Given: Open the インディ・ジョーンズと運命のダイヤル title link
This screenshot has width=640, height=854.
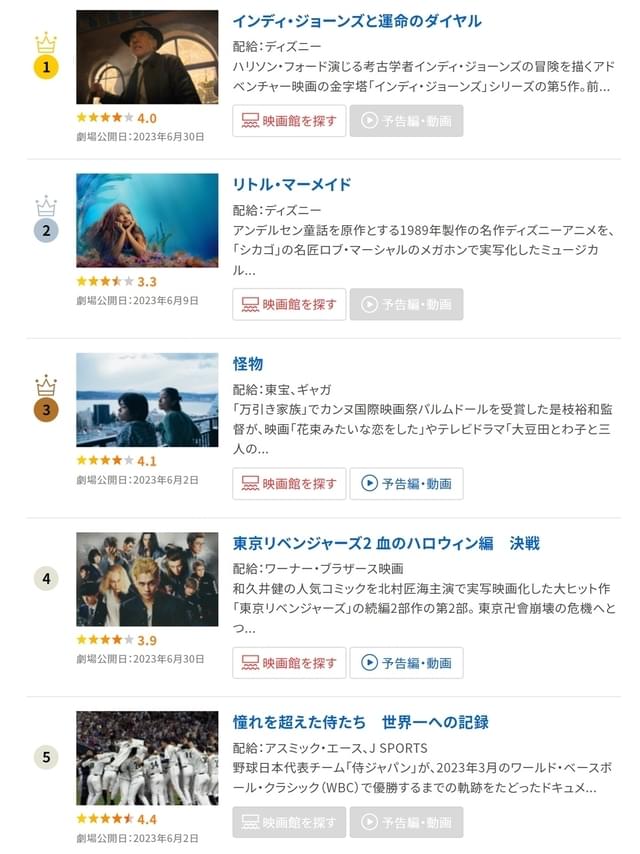Looking at the screenshot, I should point(356,20).
